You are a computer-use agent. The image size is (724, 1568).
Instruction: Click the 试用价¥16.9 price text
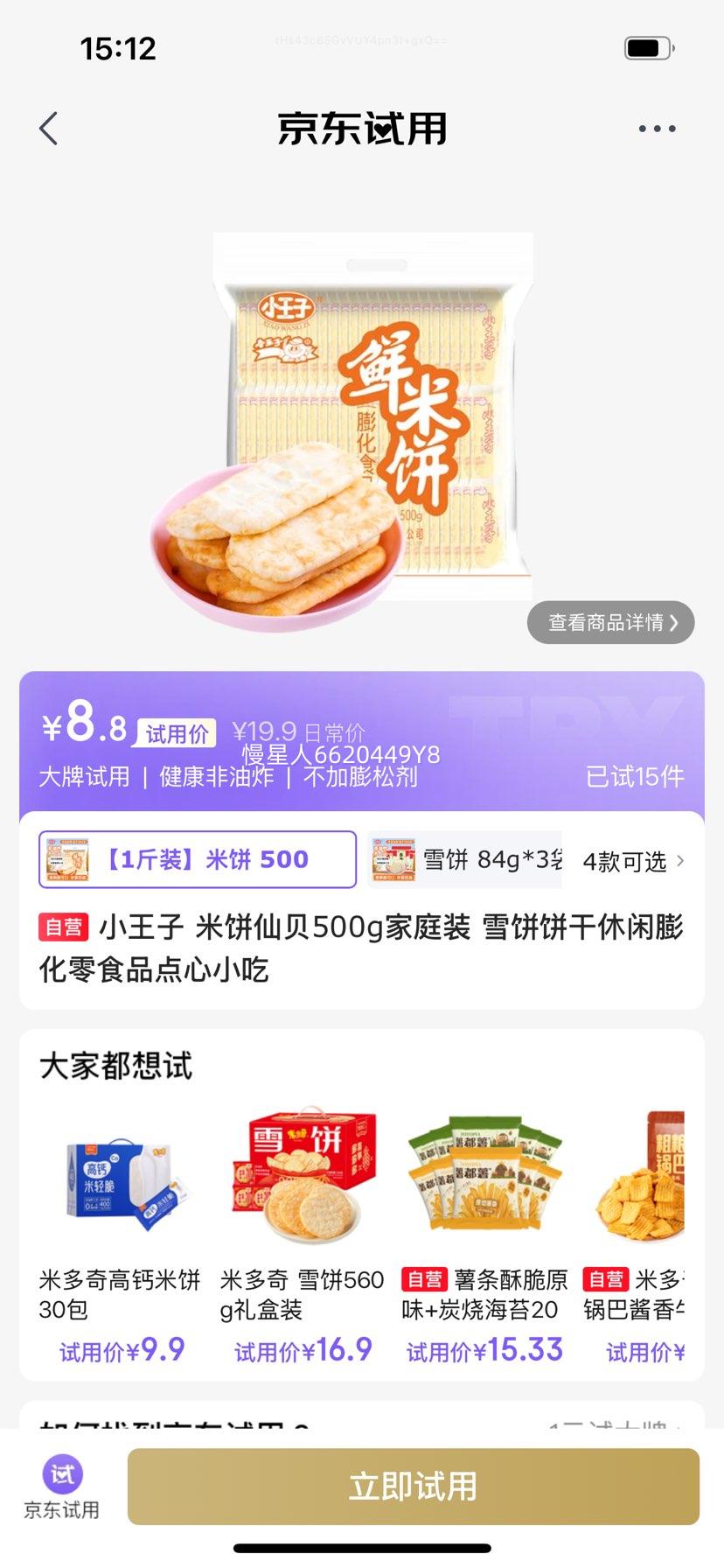point(301,1350)
